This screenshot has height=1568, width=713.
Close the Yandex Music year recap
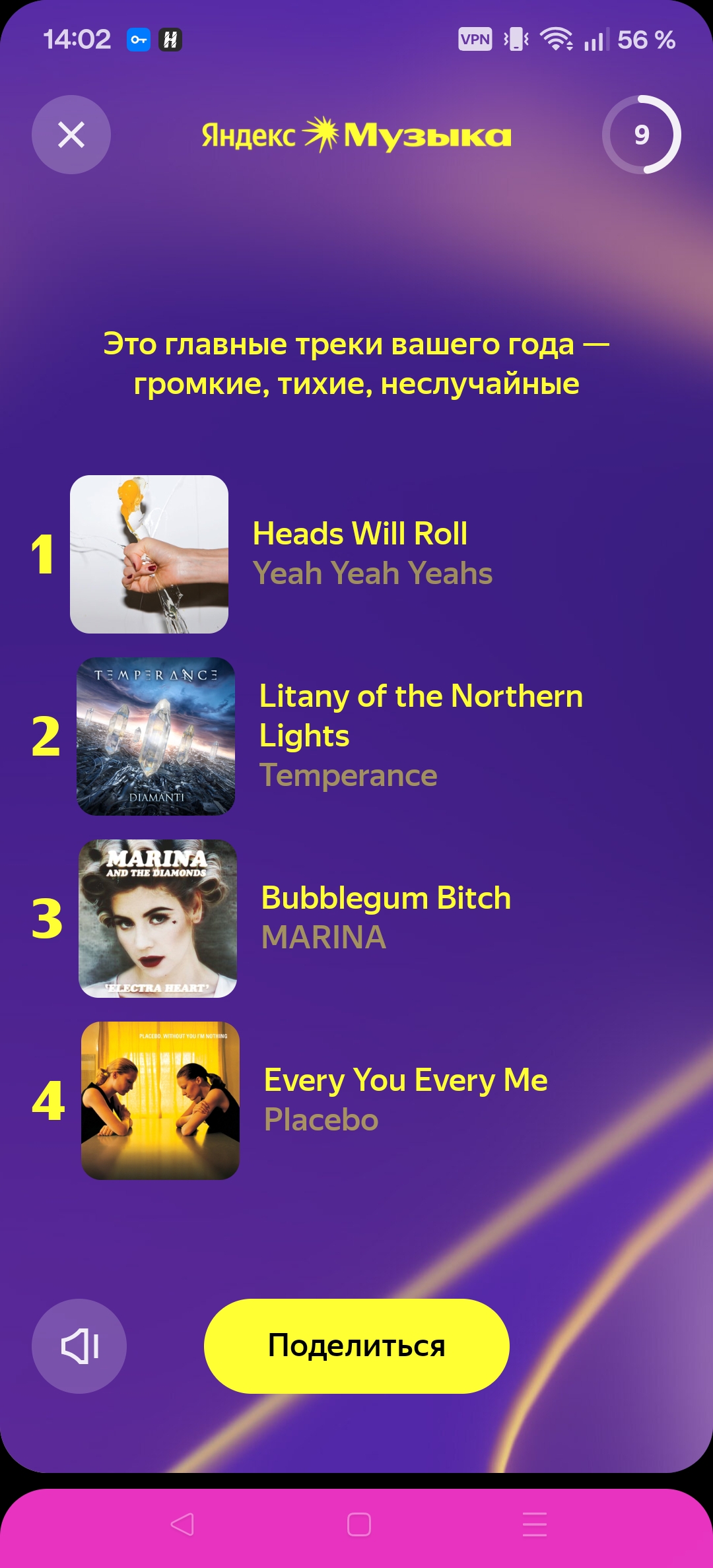[71, 135]
